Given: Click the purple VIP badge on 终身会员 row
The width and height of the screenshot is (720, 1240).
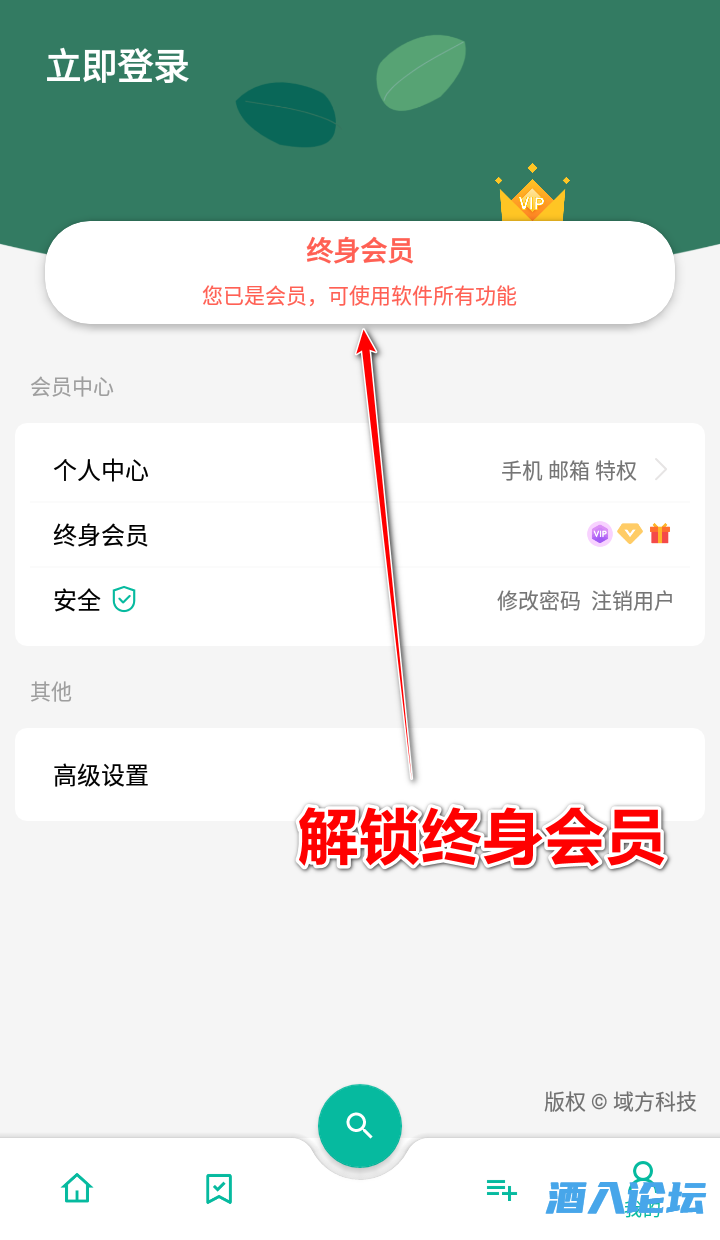Looking at the screenshot, I should point(600,534).
